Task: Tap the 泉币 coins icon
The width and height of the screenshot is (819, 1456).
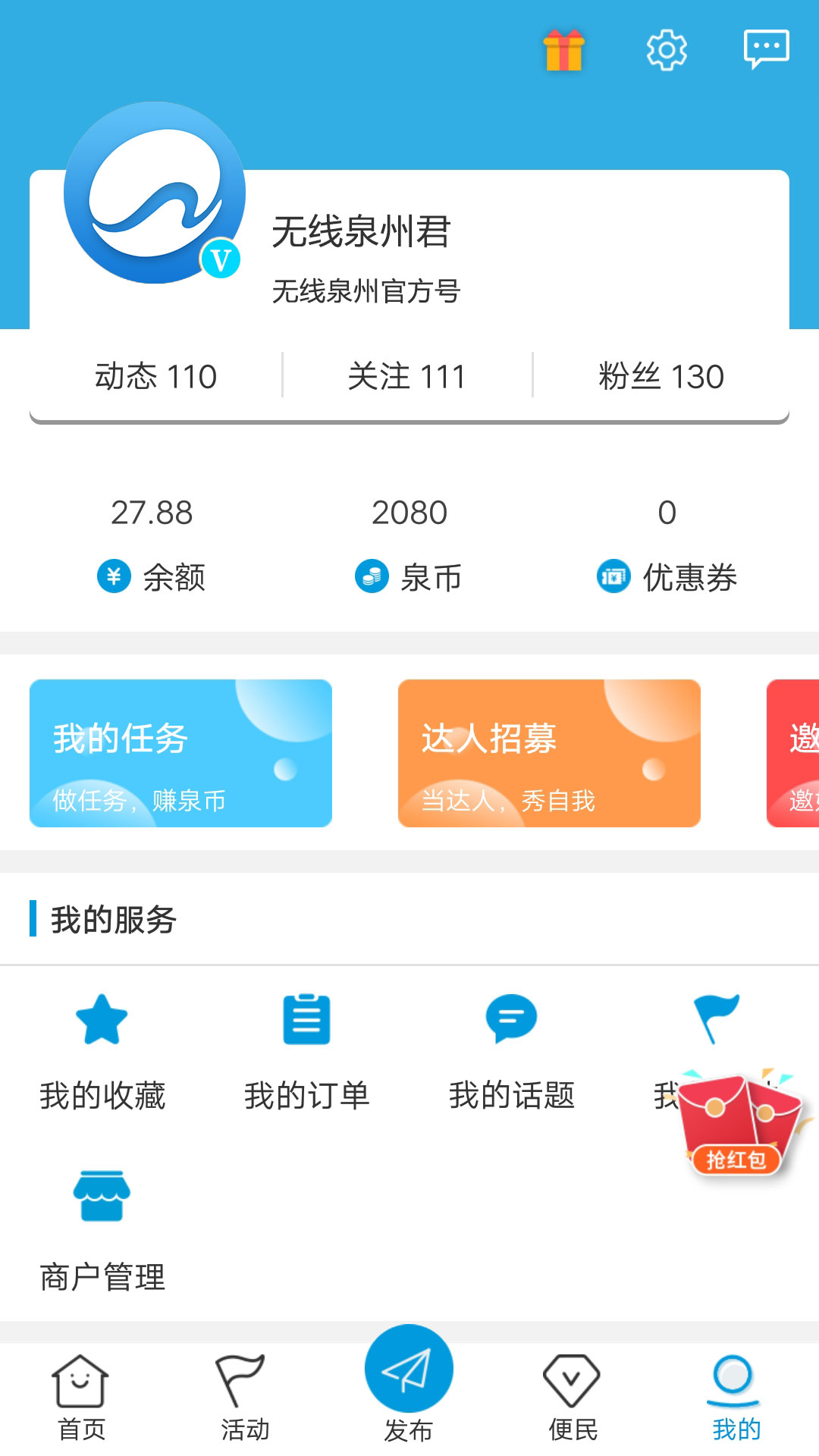Action: [x=373, y=576]
